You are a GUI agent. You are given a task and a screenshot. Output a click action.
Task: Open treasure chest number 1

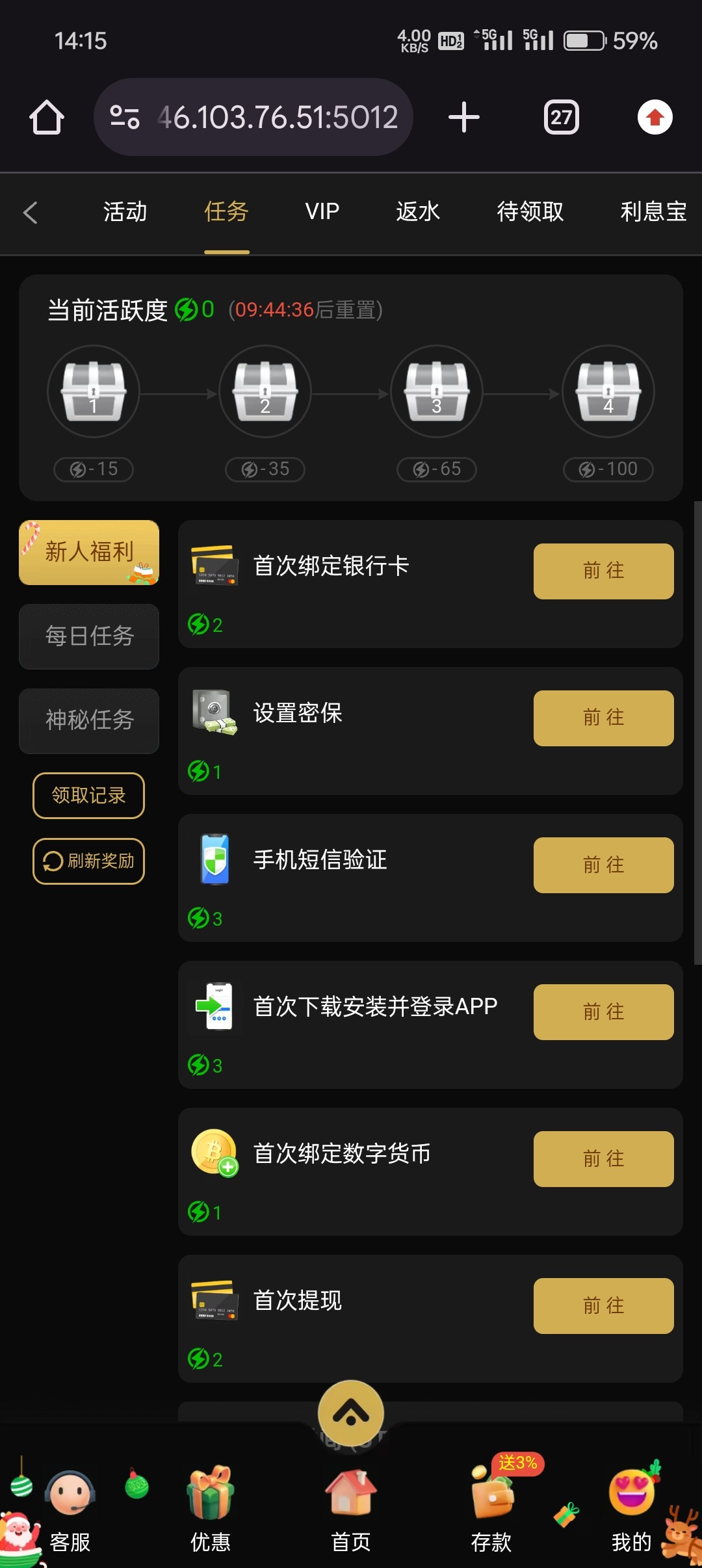pyautogui.click(x=94, y=391)
